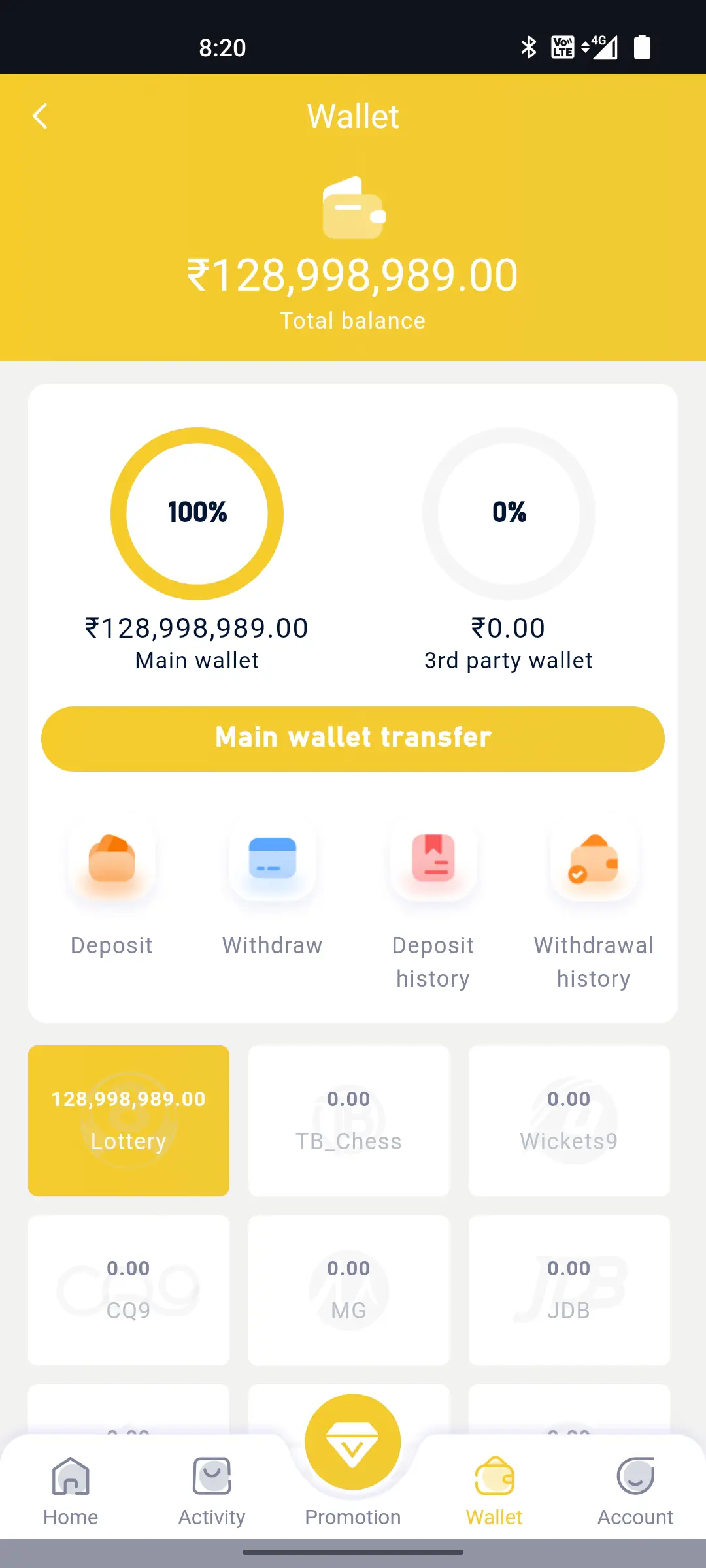The height and width of the screenshot is (1568, 706).
Task: Select the CQ9 wallet card
Action: pyautogui.click(x=129, y=1290)
